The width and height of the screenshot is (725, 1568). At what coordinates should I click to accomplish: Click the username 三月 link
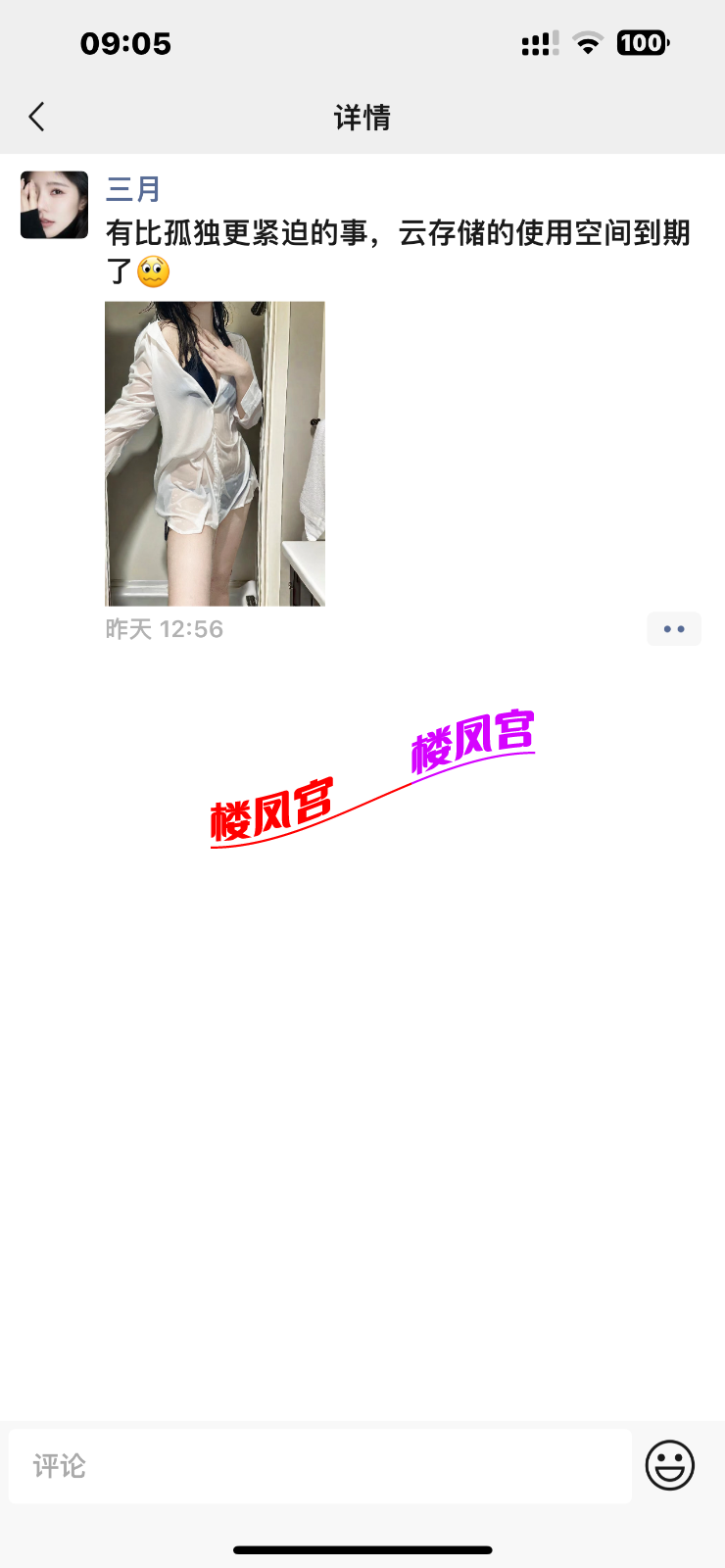tap(132, 188)
